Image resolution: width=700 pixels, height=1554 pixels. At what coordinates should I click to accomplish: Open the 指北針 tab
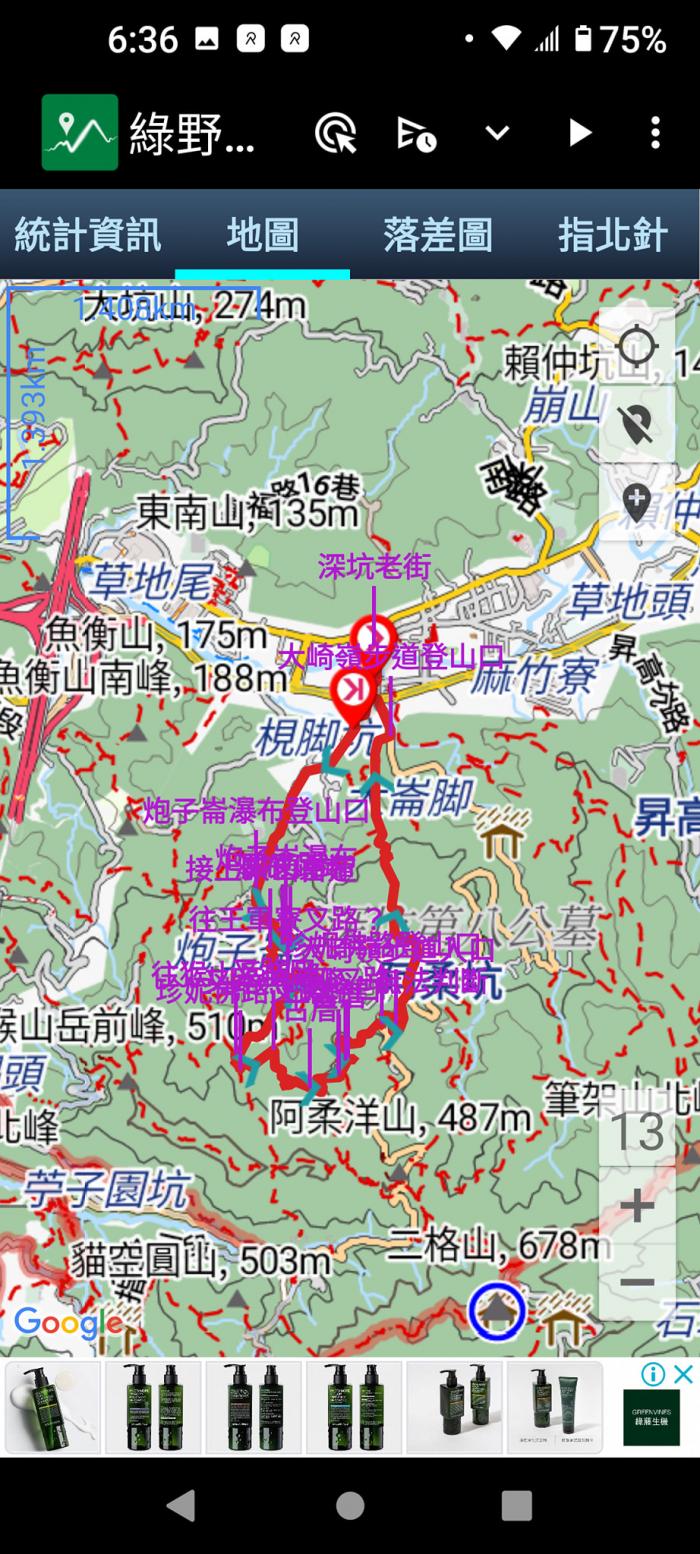coord(612,235)
